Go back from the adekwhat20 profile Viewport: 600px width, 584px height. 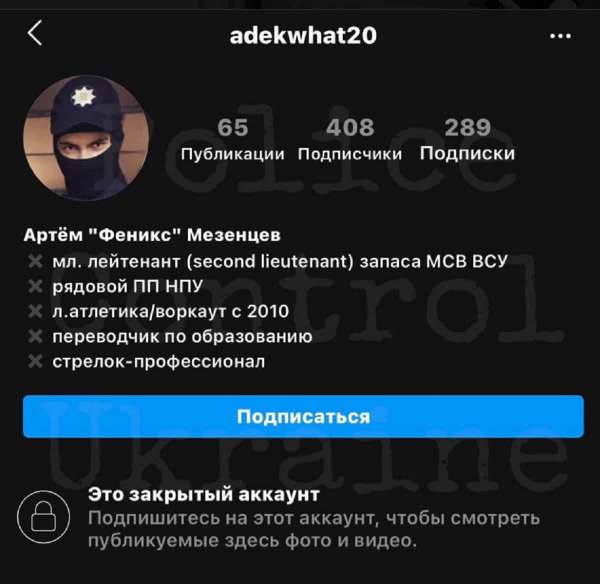point(36,34)
